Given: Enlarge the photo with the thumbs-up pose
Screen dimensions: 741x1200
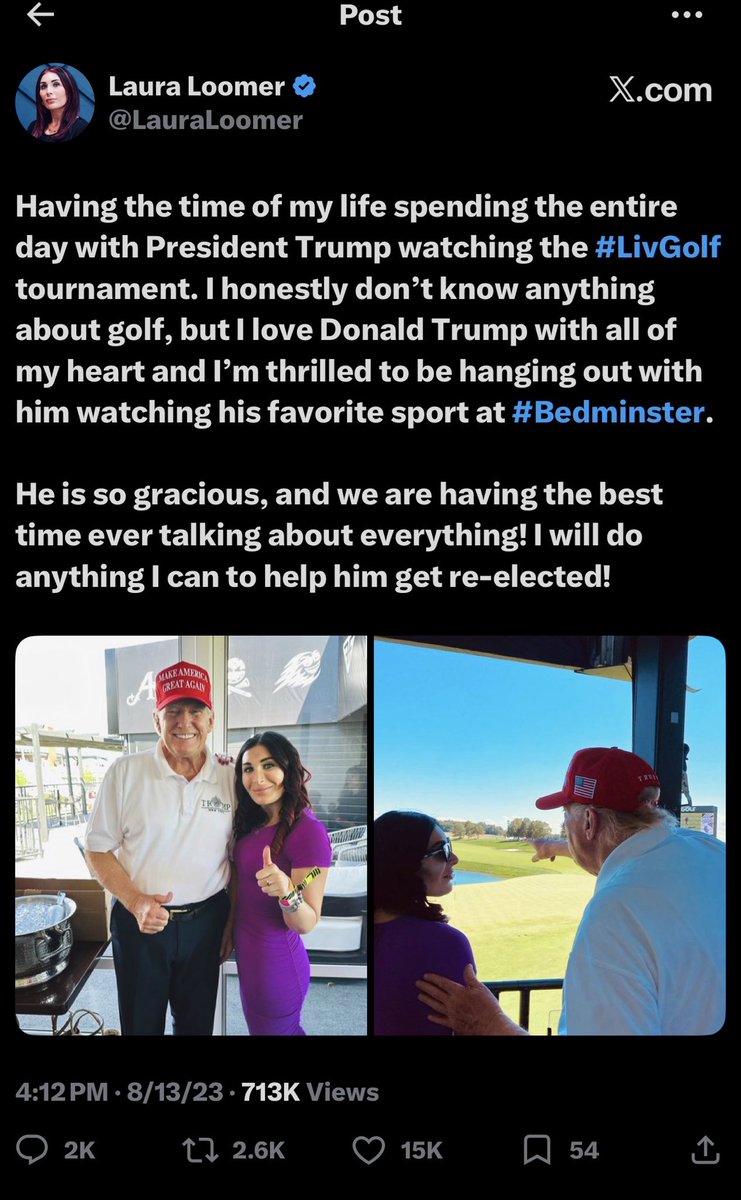Looking at the screenshot, I should pos(191,835).
